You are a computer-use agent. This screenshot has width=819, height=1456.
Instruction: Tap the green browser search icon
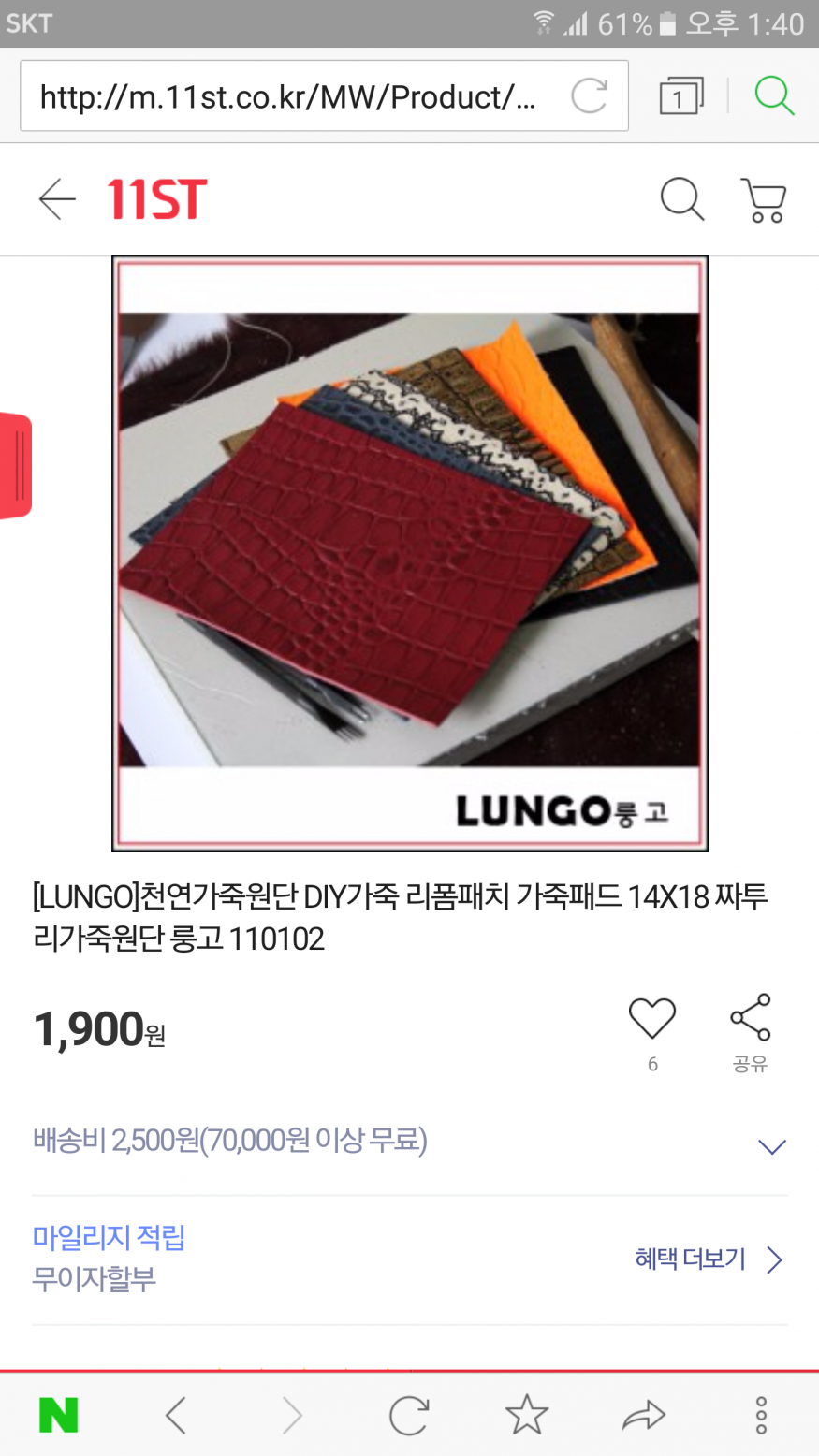tap(773, 95)
